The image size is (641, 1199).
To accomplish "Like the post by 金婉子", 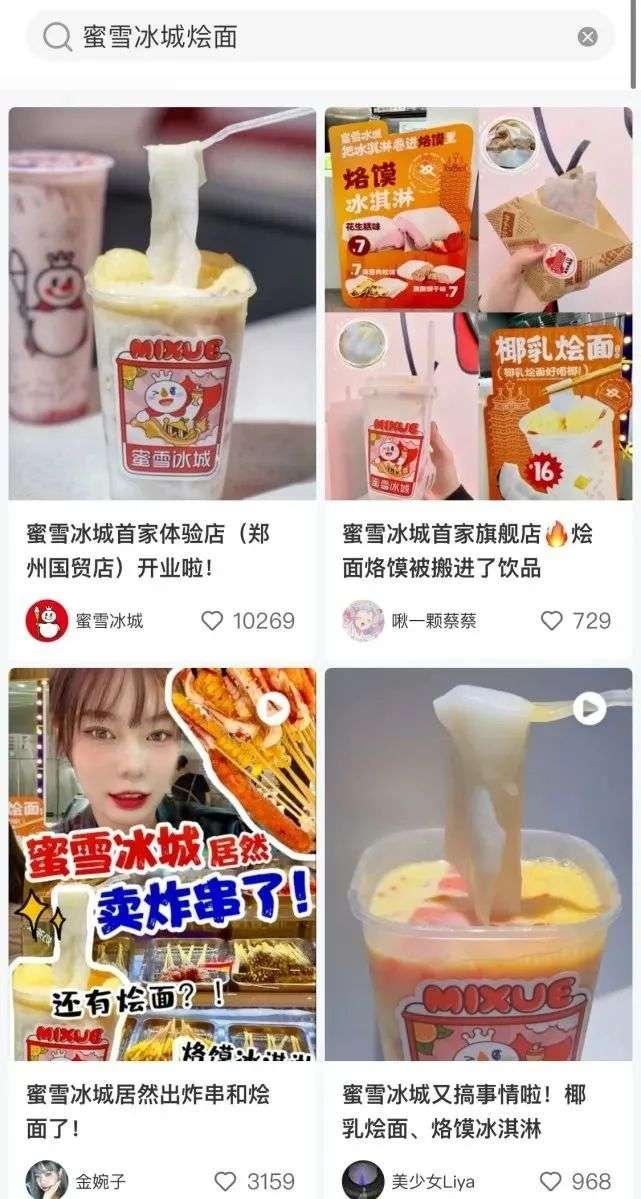I will tap(226, 1181).
